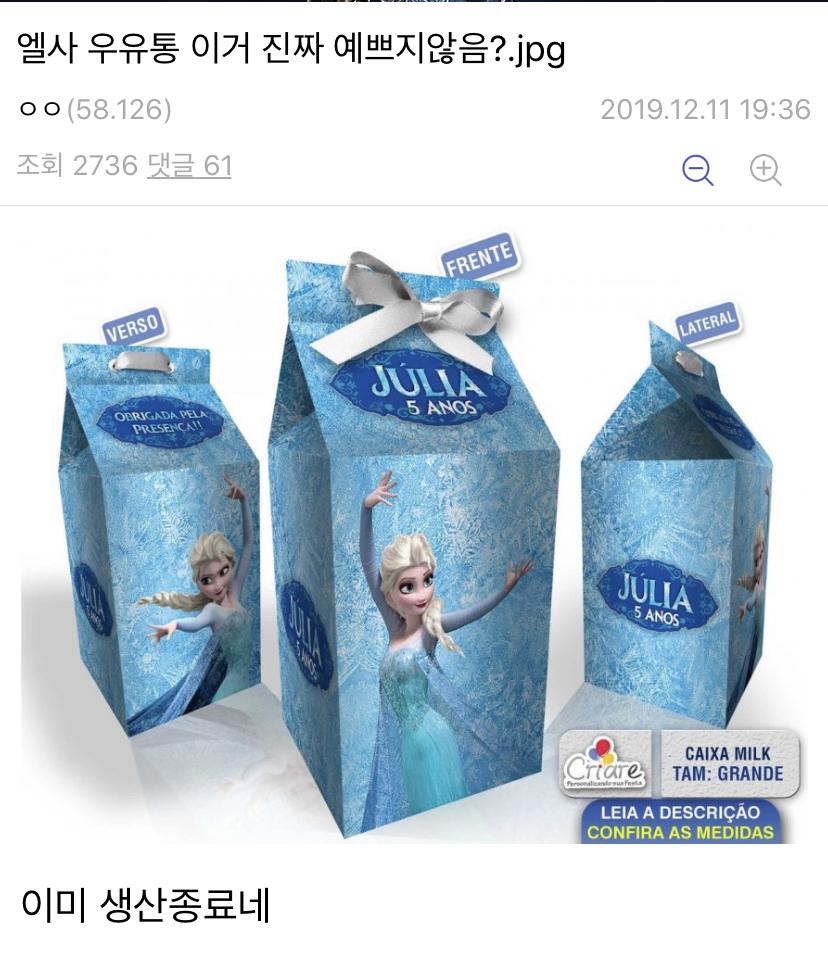Tap the zoom in magnifier icon
Image resolution: width=828 pixels, height=961 pixels.
(765, 170)
